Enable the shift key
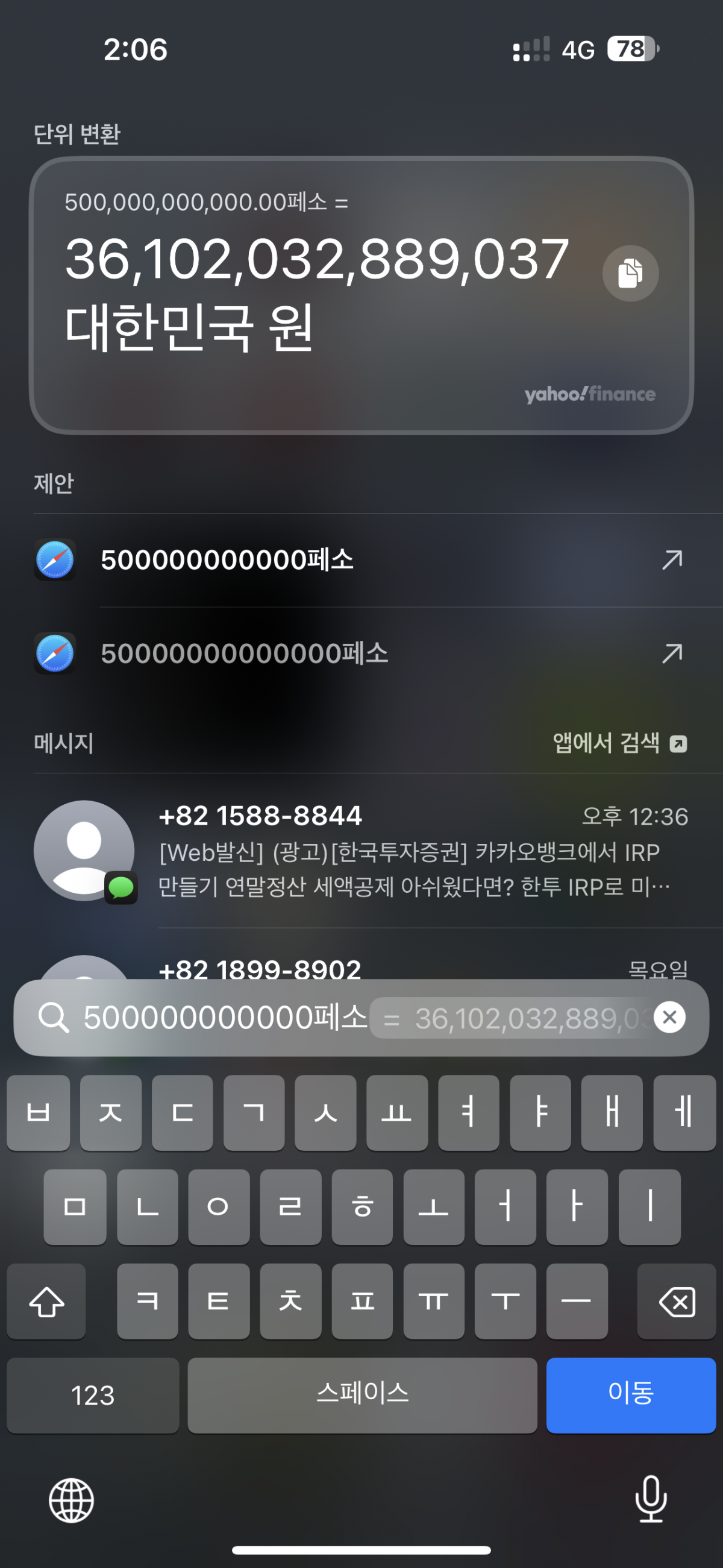 47,1302
